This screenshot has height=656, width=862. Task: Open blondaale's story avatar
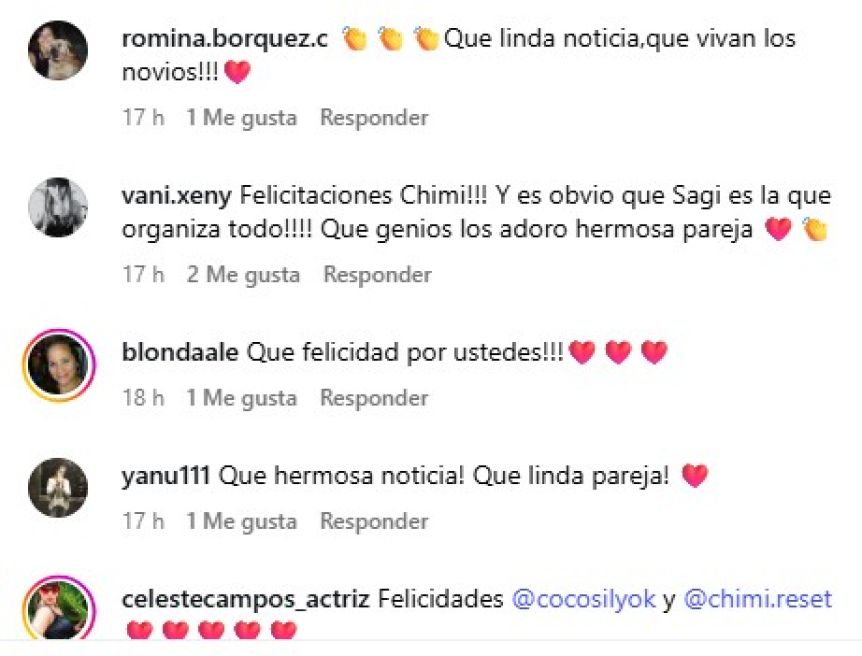[58, 364]
